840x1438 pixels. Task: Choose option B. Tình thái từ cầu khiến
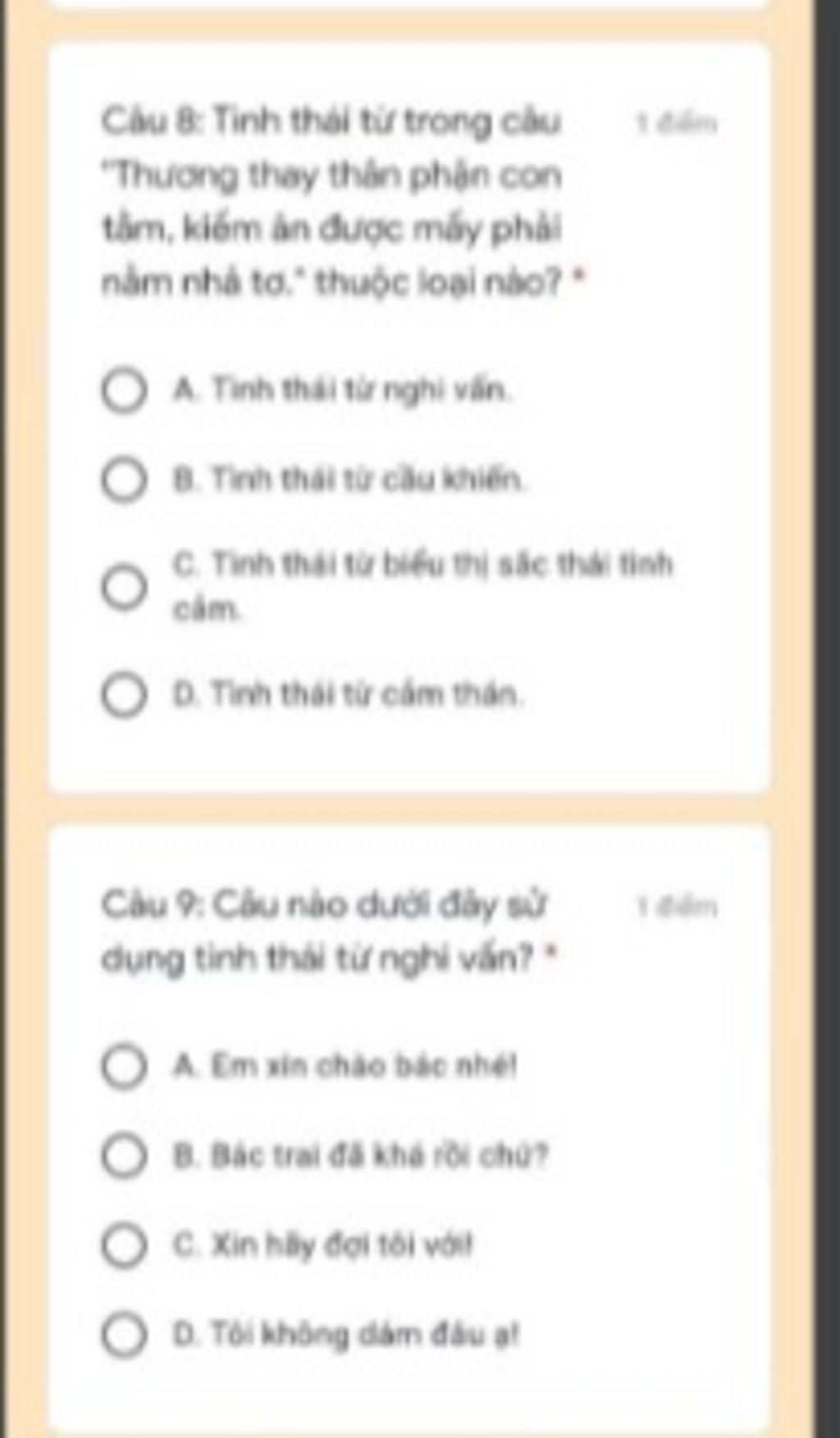[x=124, y=480]
